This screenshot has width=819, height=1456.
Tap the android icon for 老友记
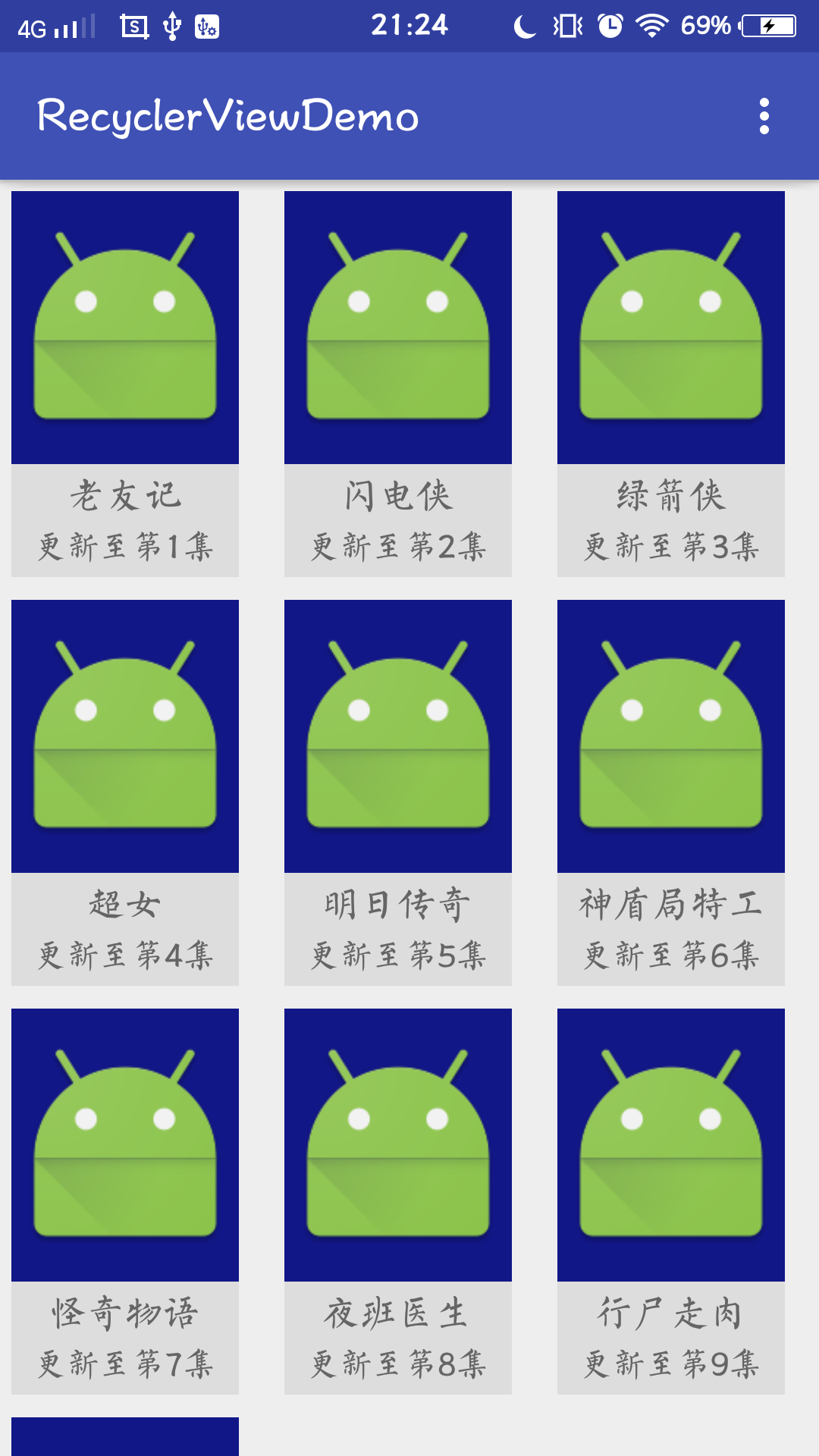point(124,326)
